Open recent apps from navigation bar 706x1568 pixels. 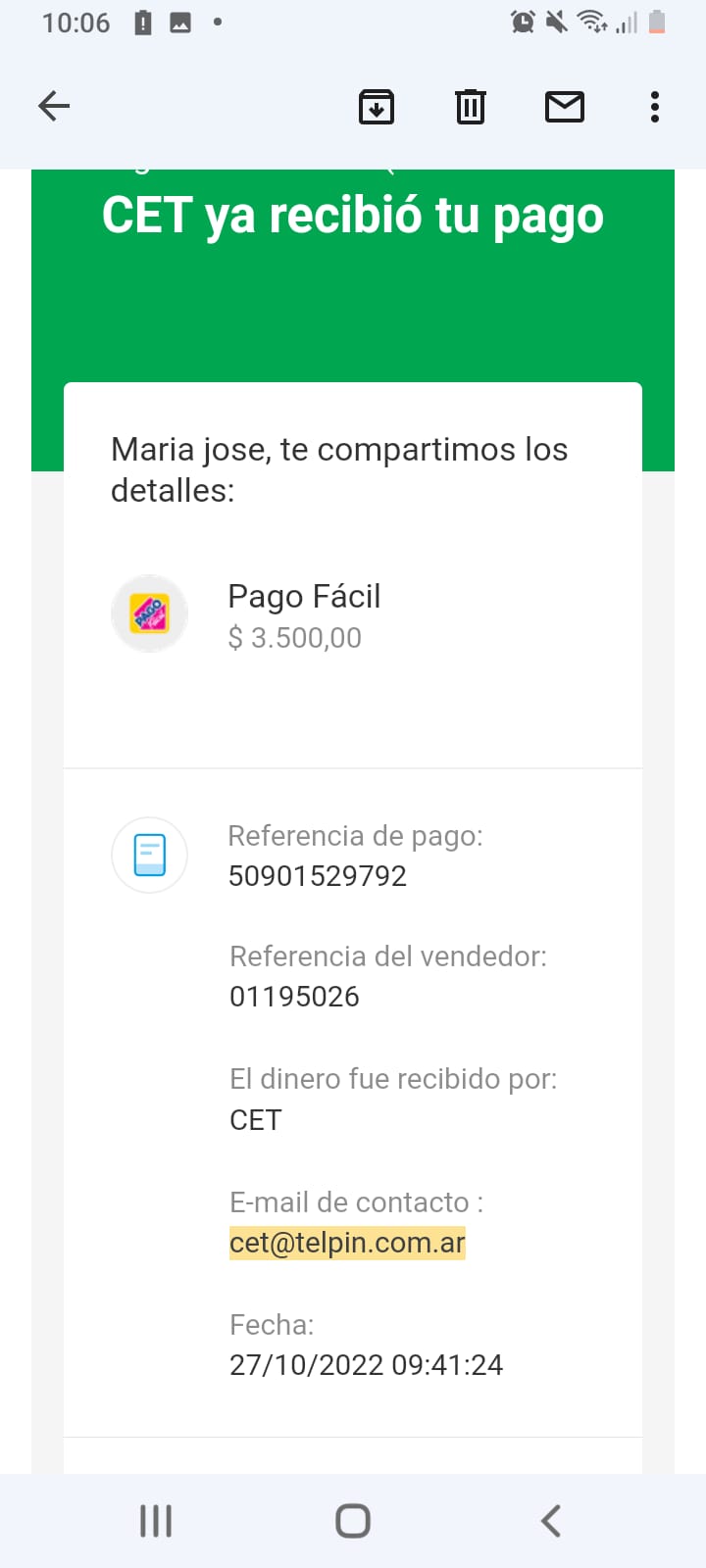pos(156,1521)
